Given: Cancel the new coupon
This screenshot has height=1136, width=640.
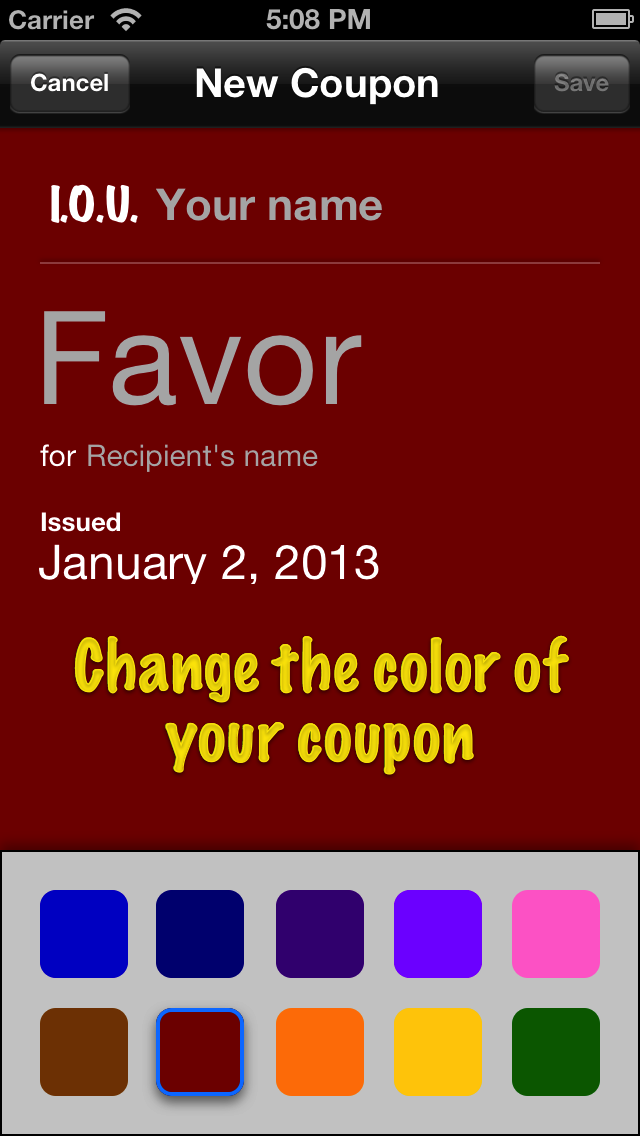Looking at the screenshot, I should (x=70, y=83).
